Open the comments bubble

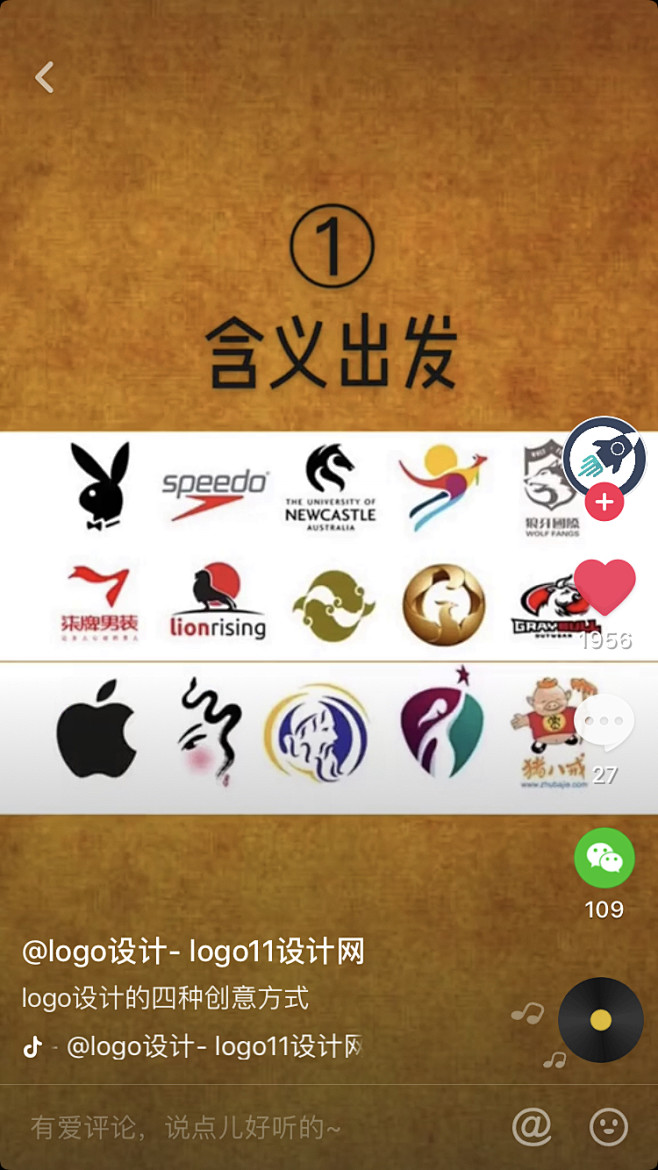pyautogui.click(x=604, y=722)
